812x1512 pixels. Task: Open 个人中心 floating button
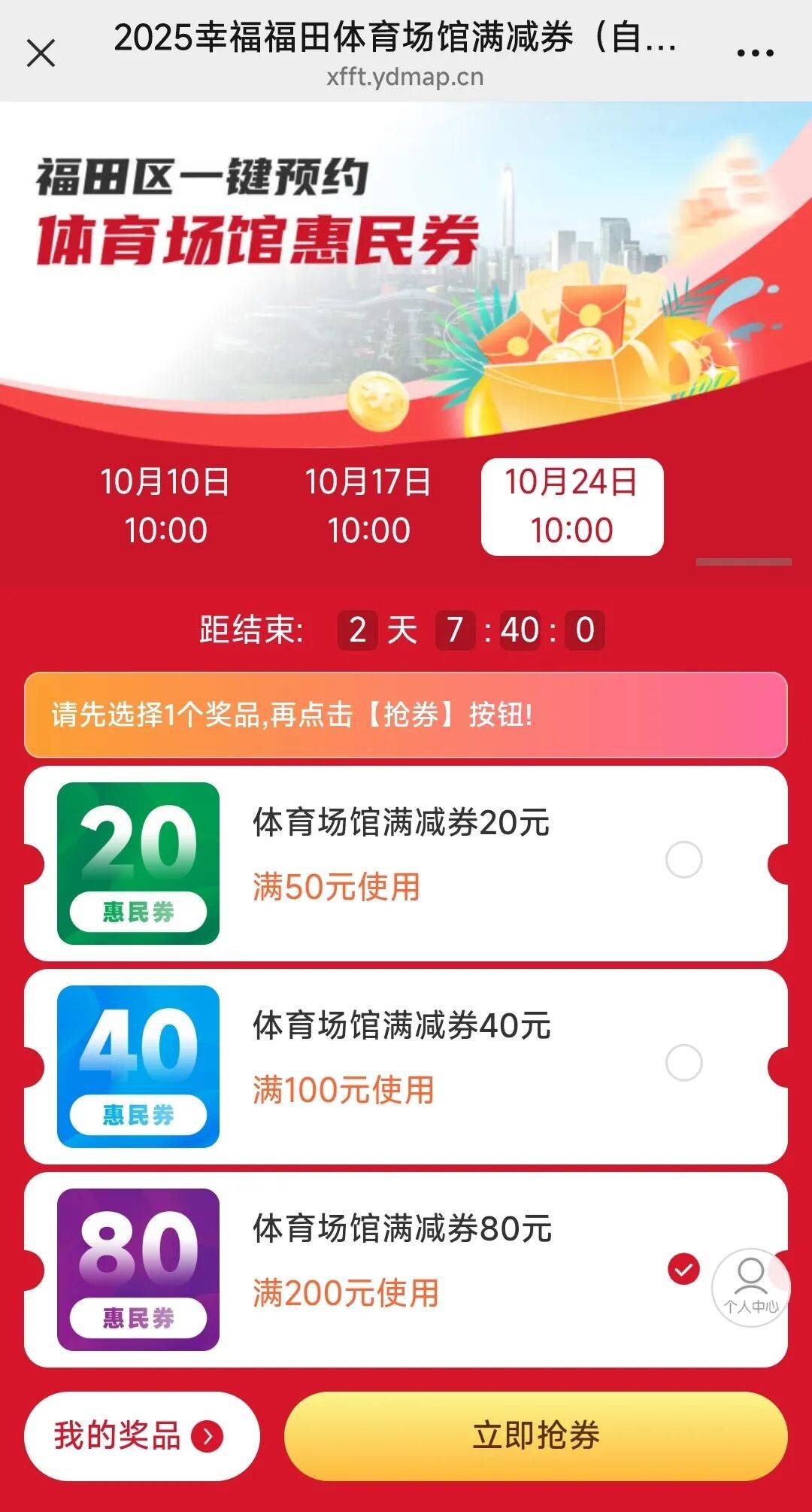(x=750, y=1287)
